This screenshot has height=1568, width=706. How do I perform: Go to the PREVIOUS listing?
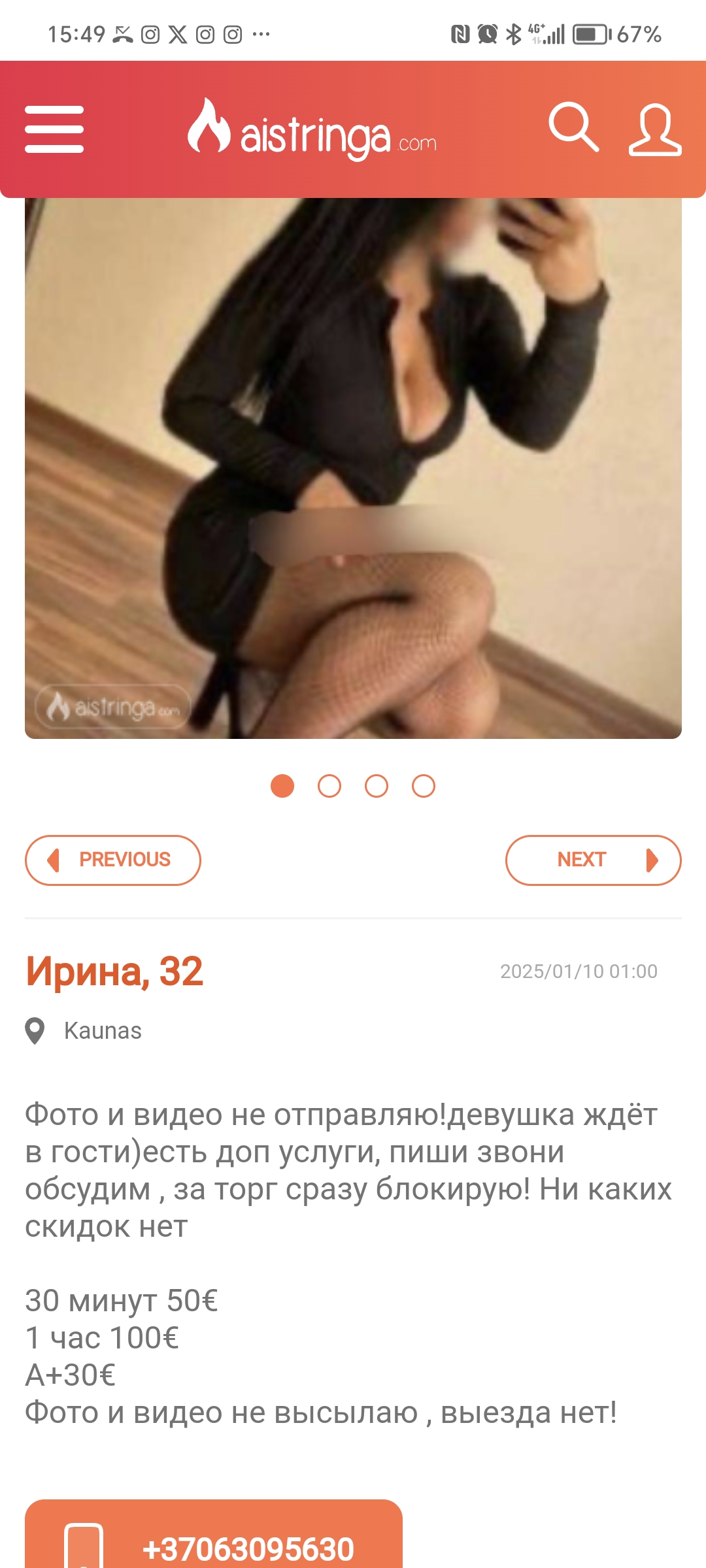(112, 860)
